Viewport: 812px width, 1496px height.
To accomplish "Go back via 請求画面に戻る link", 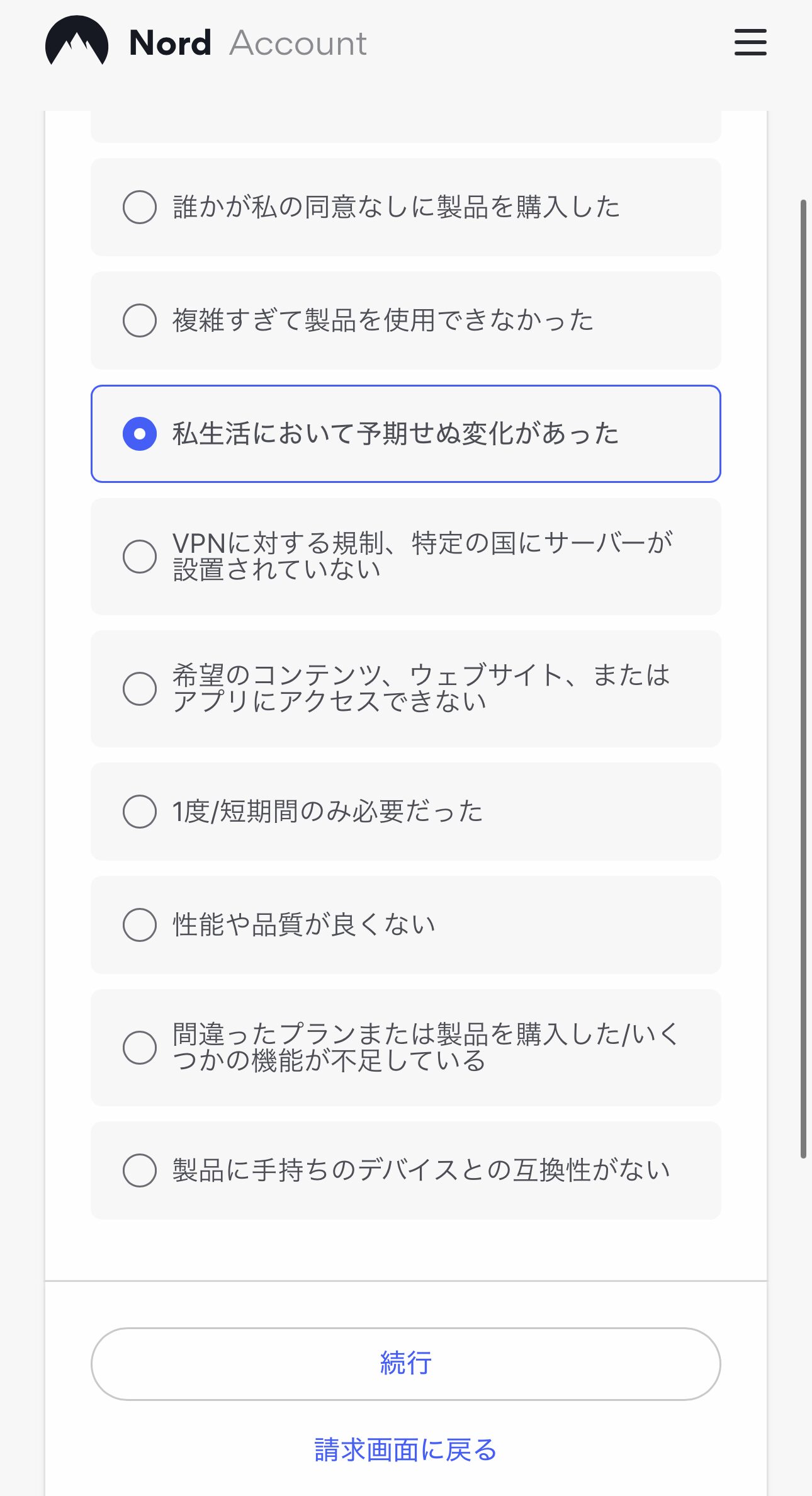I will [405, 1449].
